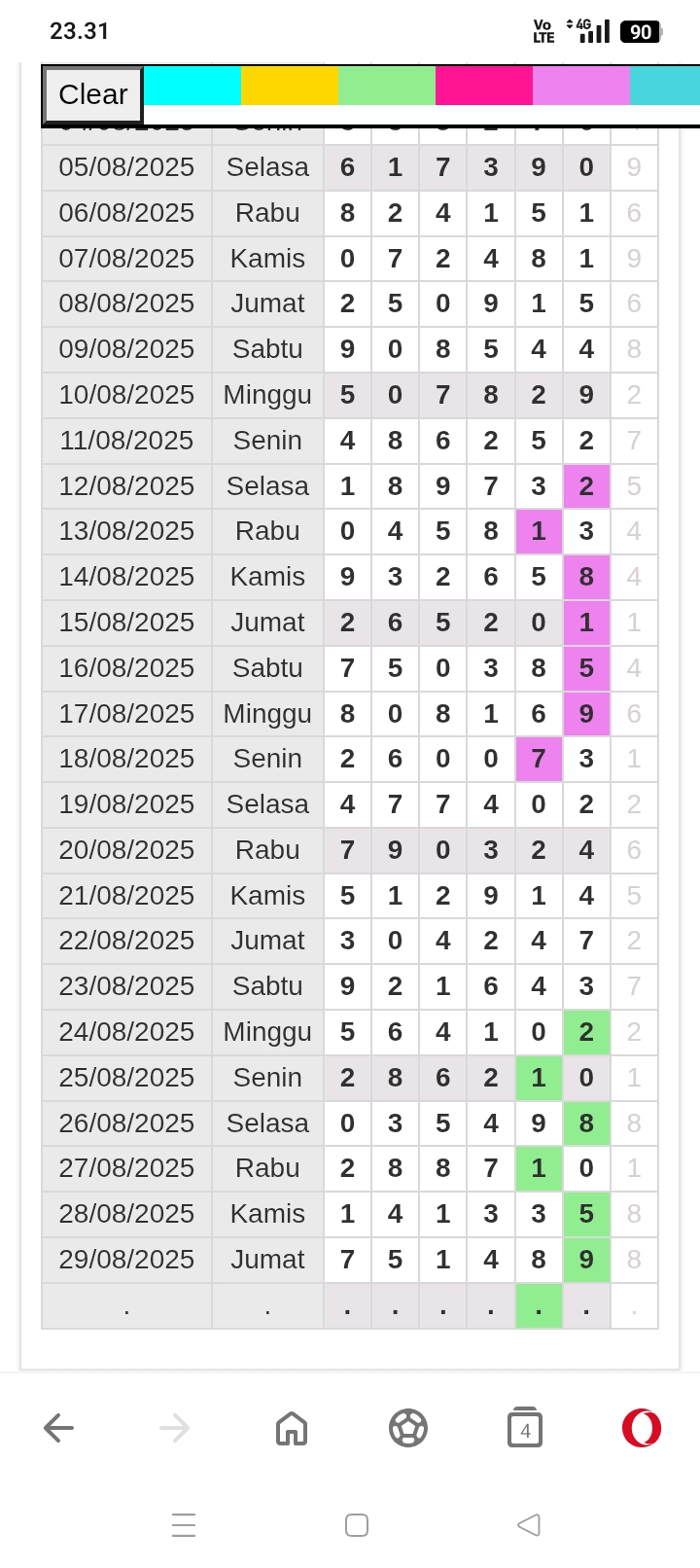Open the Opera menu

click(x=642, y=1428)
